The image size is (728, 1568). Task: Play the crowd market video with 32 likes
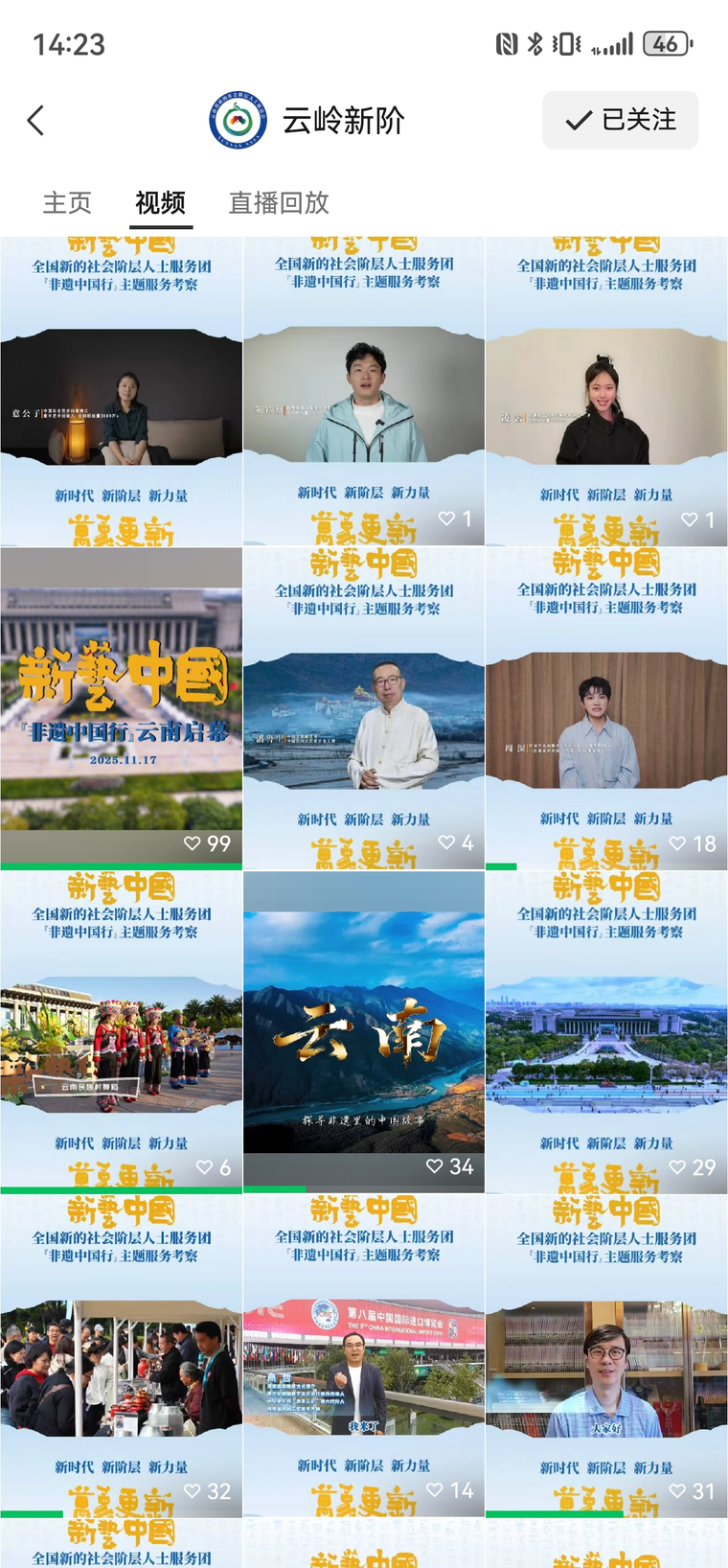(x=121, y=1355)
